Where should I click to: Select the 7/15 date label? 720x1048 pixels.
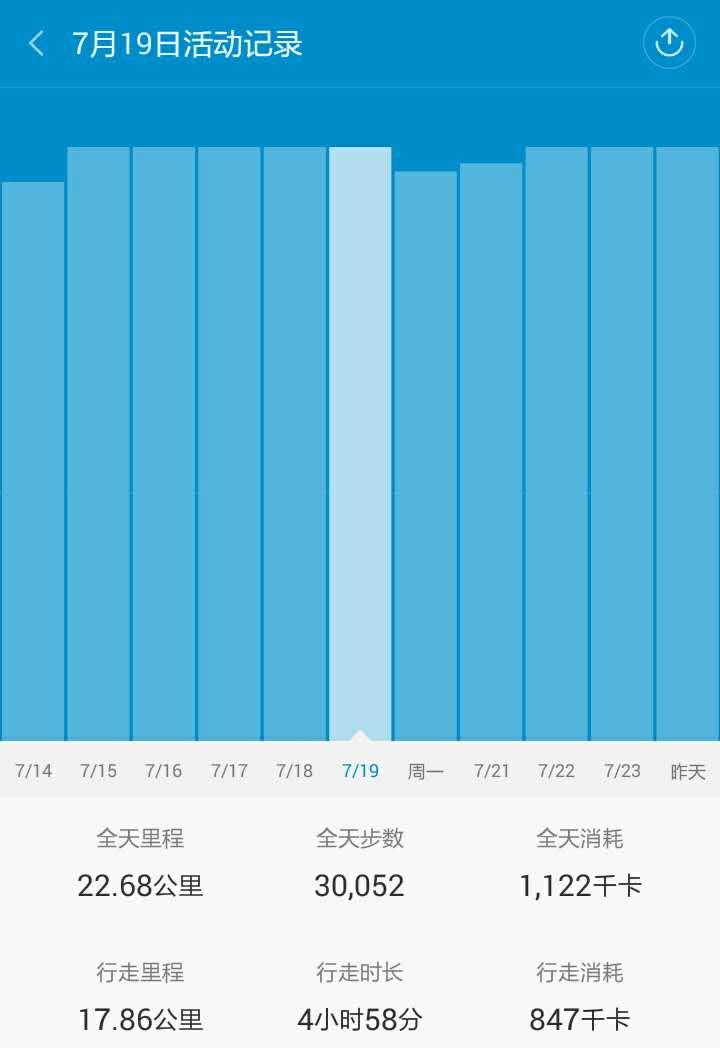point(98,771)
